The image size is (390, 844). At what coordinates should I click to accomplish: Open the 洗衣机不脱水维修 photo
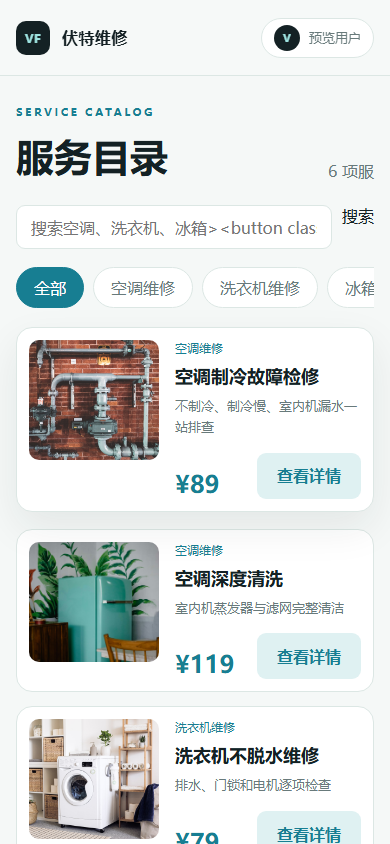click(x=94, y=779)
